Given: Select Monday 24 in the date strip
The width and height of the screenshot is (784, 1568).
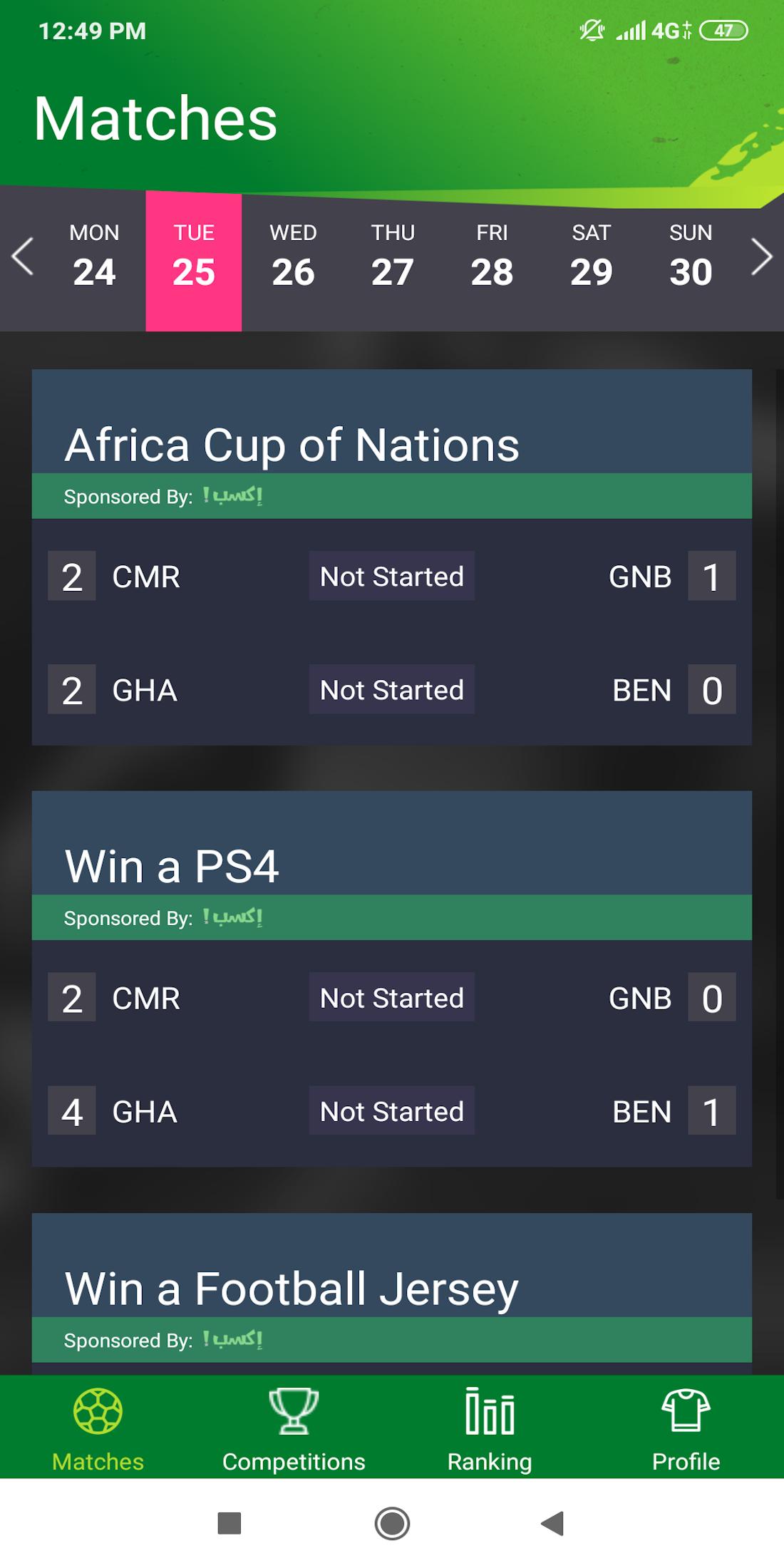Looking at the screenshot, I should pos(94,257).
